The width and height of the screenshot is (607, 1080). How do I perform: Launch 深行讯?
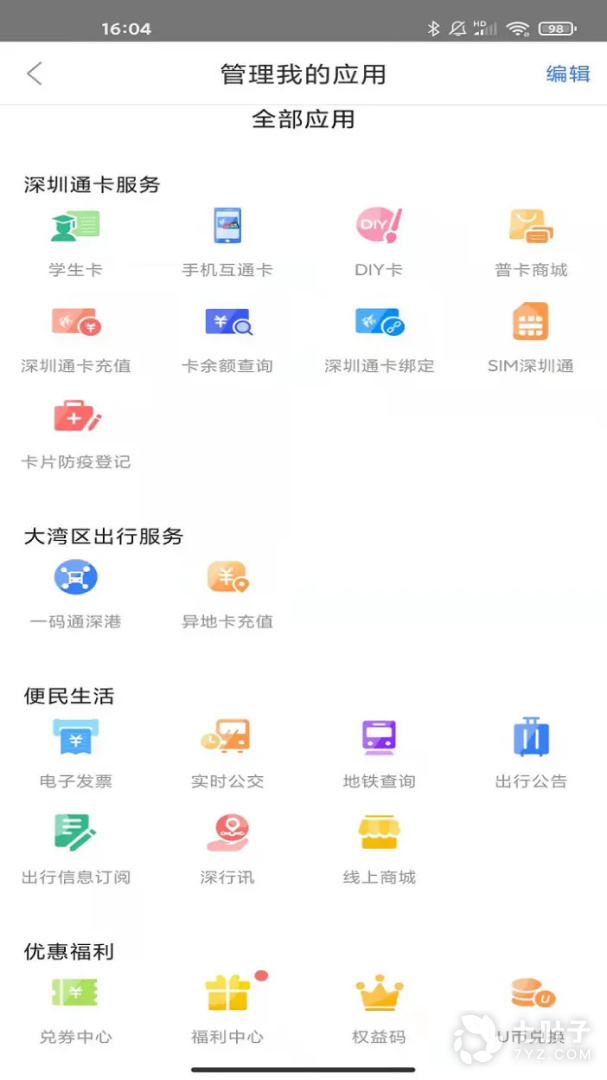pos(227,848)
